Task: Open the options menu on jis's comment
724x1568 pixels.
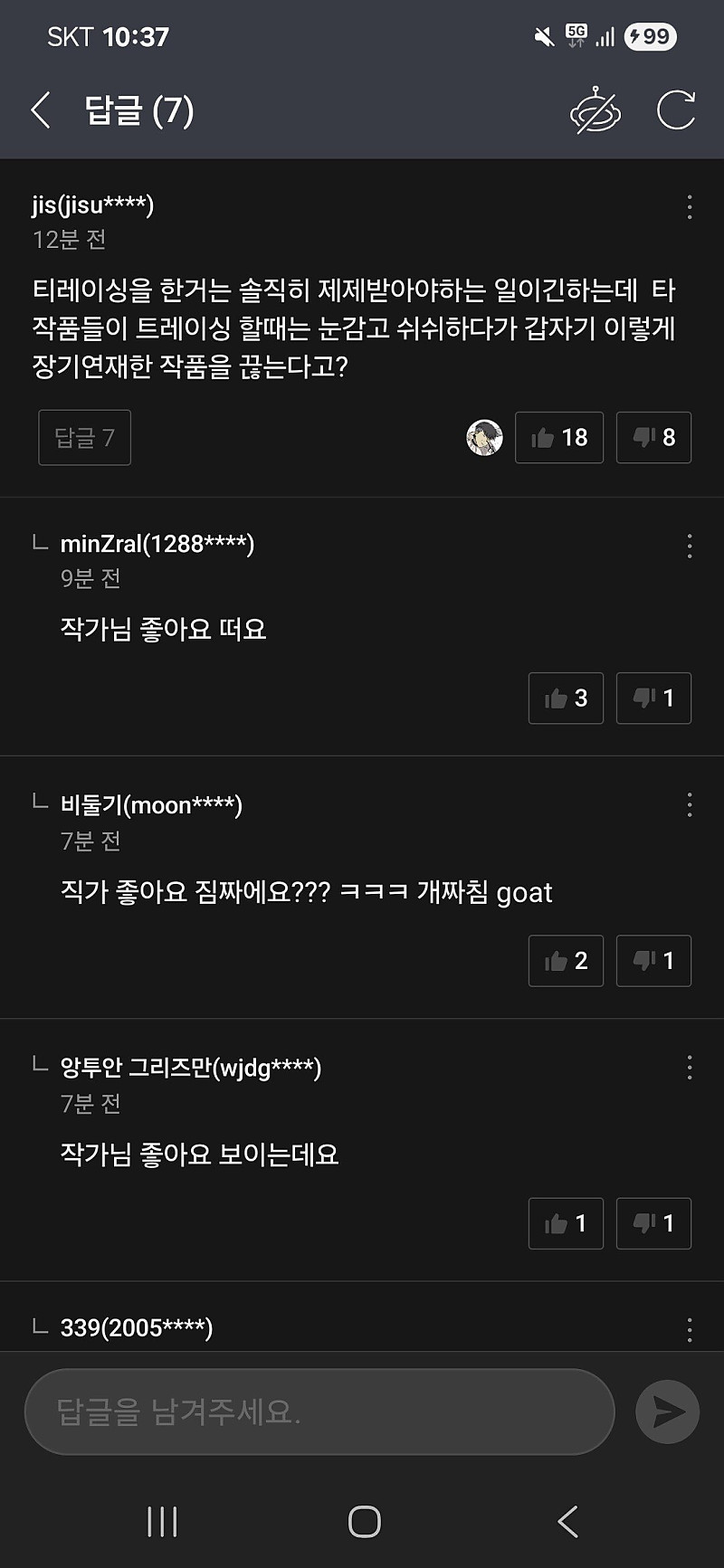Action: (690, 207)
